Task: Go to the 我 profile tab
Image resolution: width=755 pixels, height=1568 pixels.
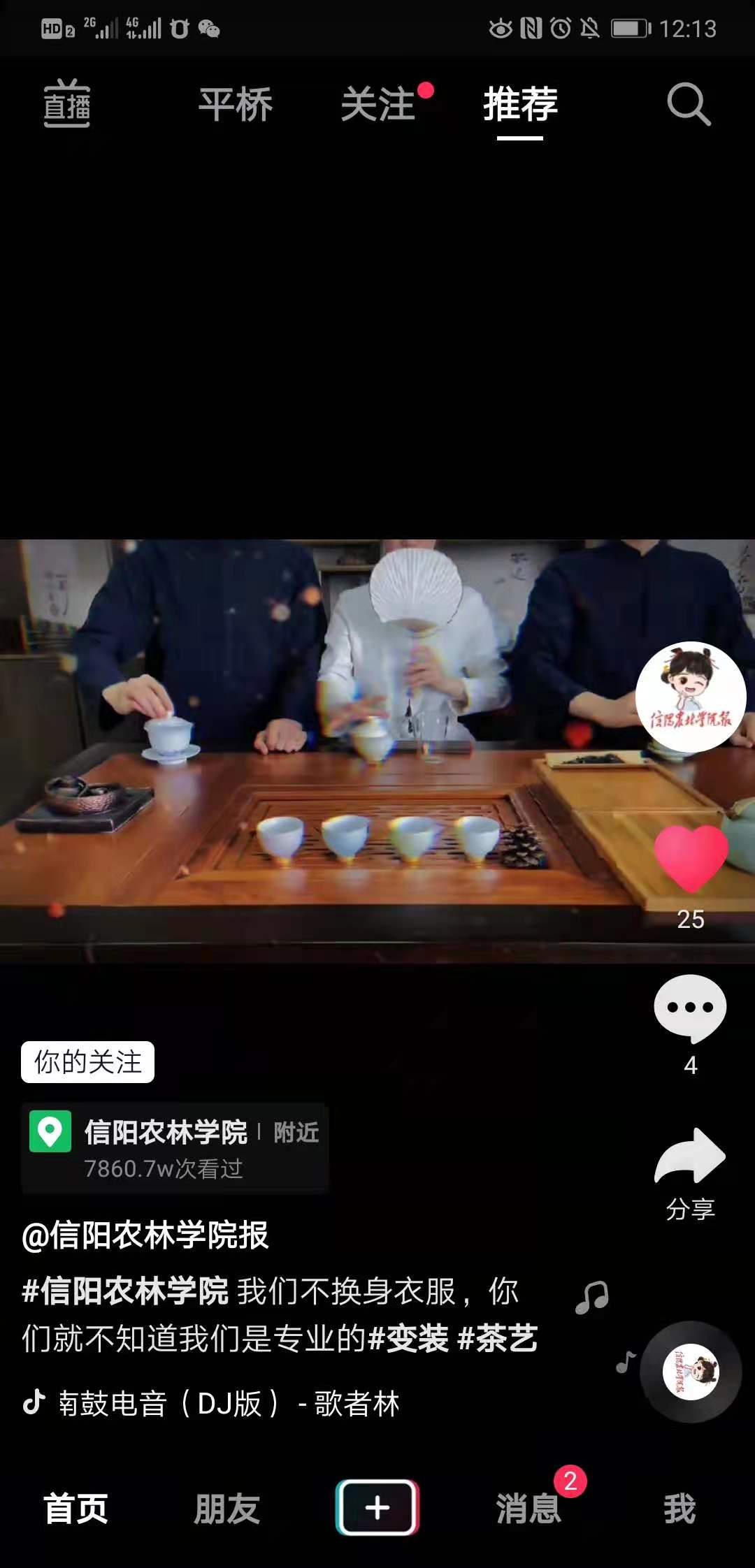Action: (x=679, y=1509)
